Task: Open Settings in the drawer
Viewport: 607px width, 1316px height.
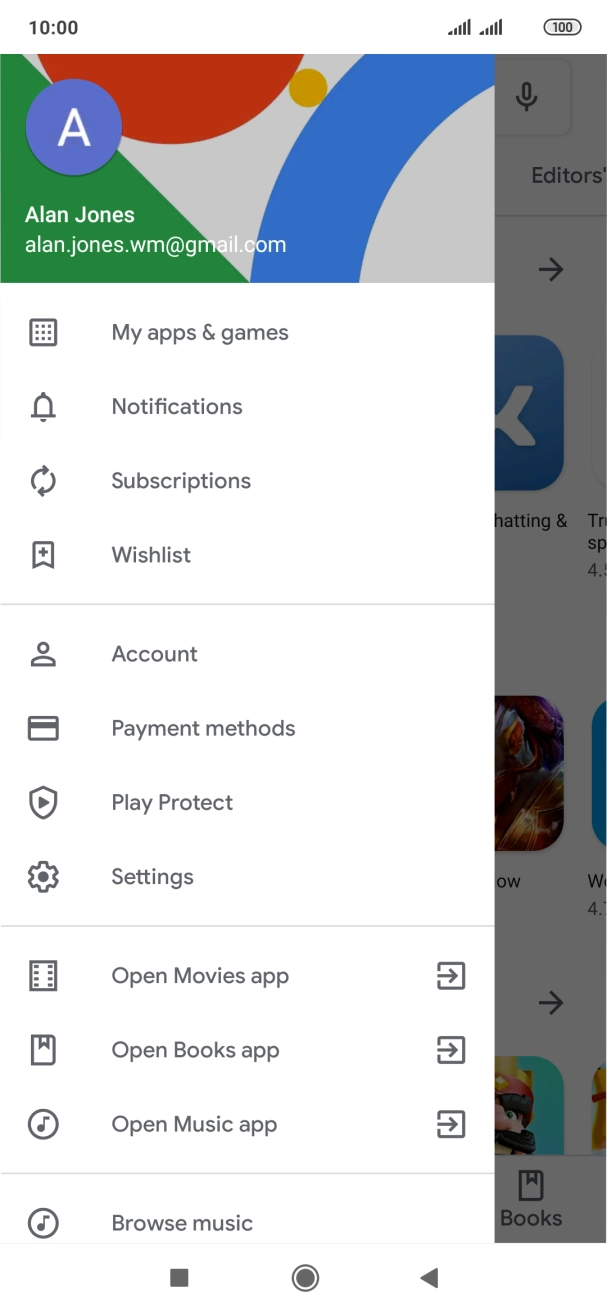Action: (152, 877)
